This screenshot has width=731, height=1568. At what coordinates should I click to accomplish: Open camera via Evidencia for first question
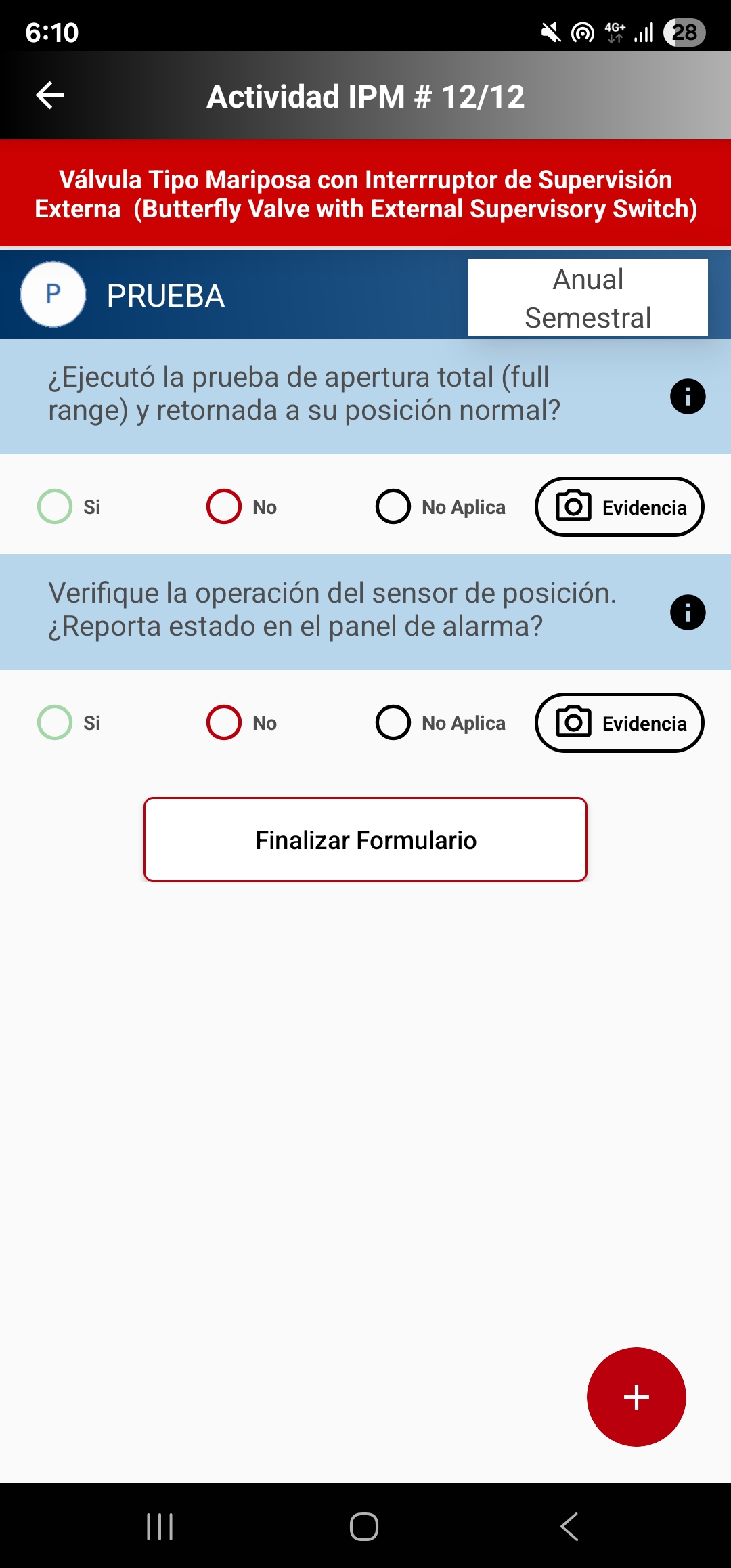tap(618, 506)
